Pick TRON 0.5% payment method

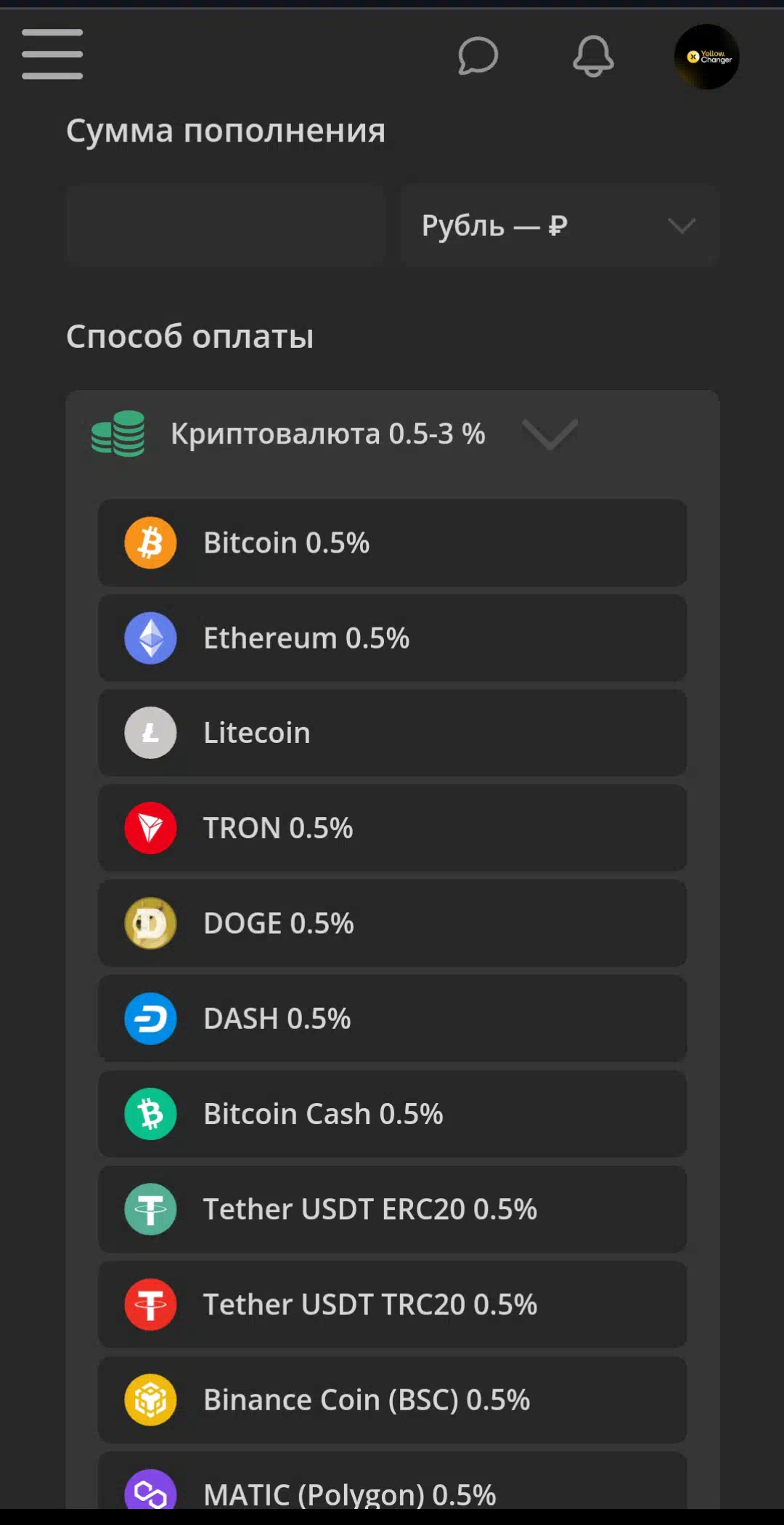(x=392, y=828)
